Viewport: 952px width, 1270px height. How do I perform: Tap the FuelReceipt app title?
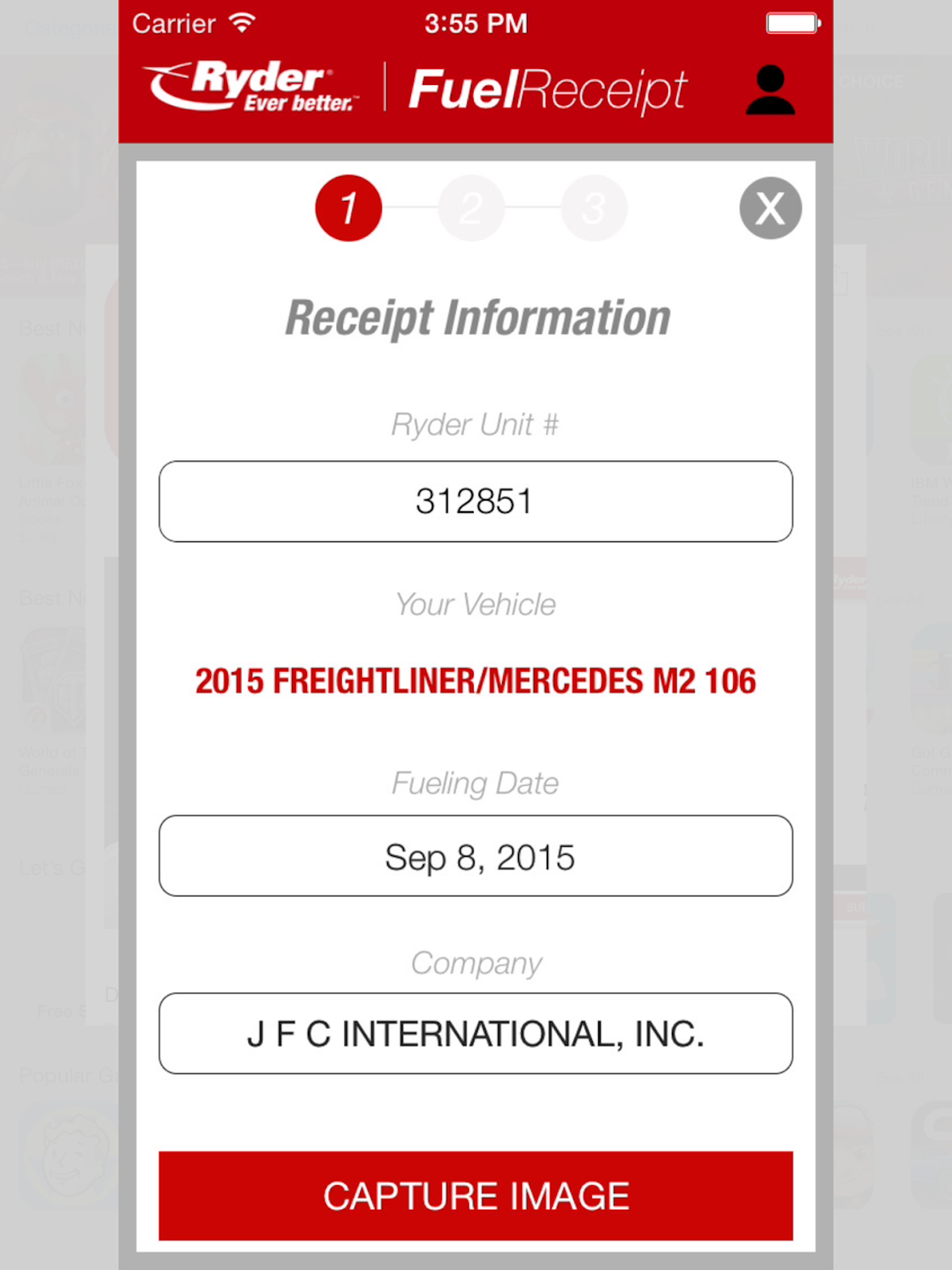[547, 89]
